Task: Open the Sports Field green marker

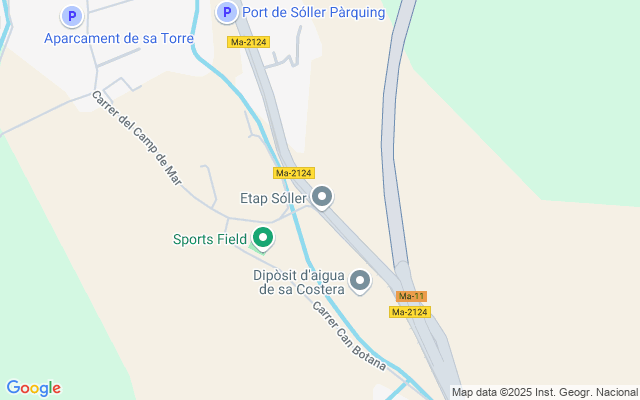Action: click(x=263, y=238)
